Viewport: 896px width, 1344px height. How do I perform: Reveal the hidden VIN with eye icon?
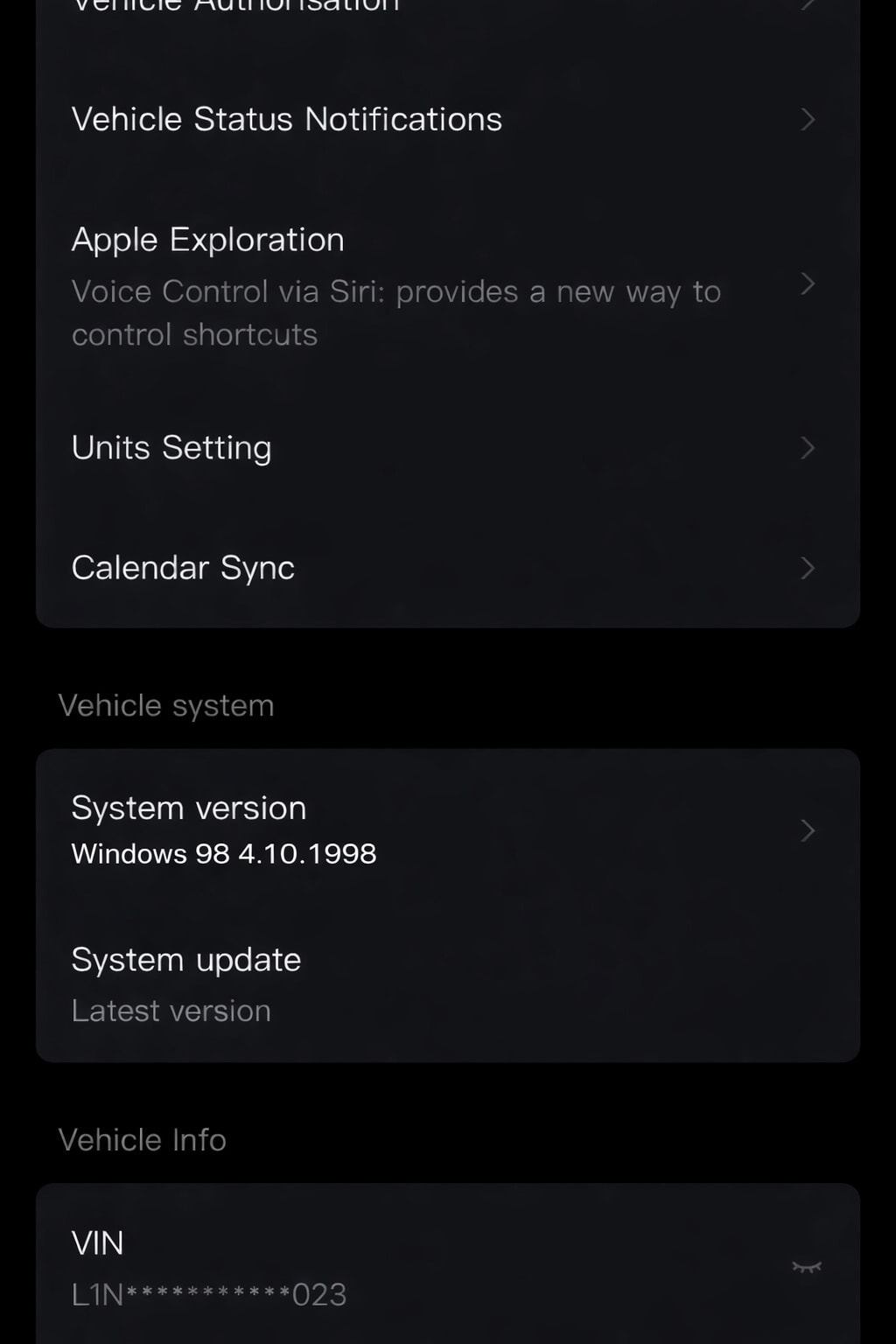pos(806,1267)
